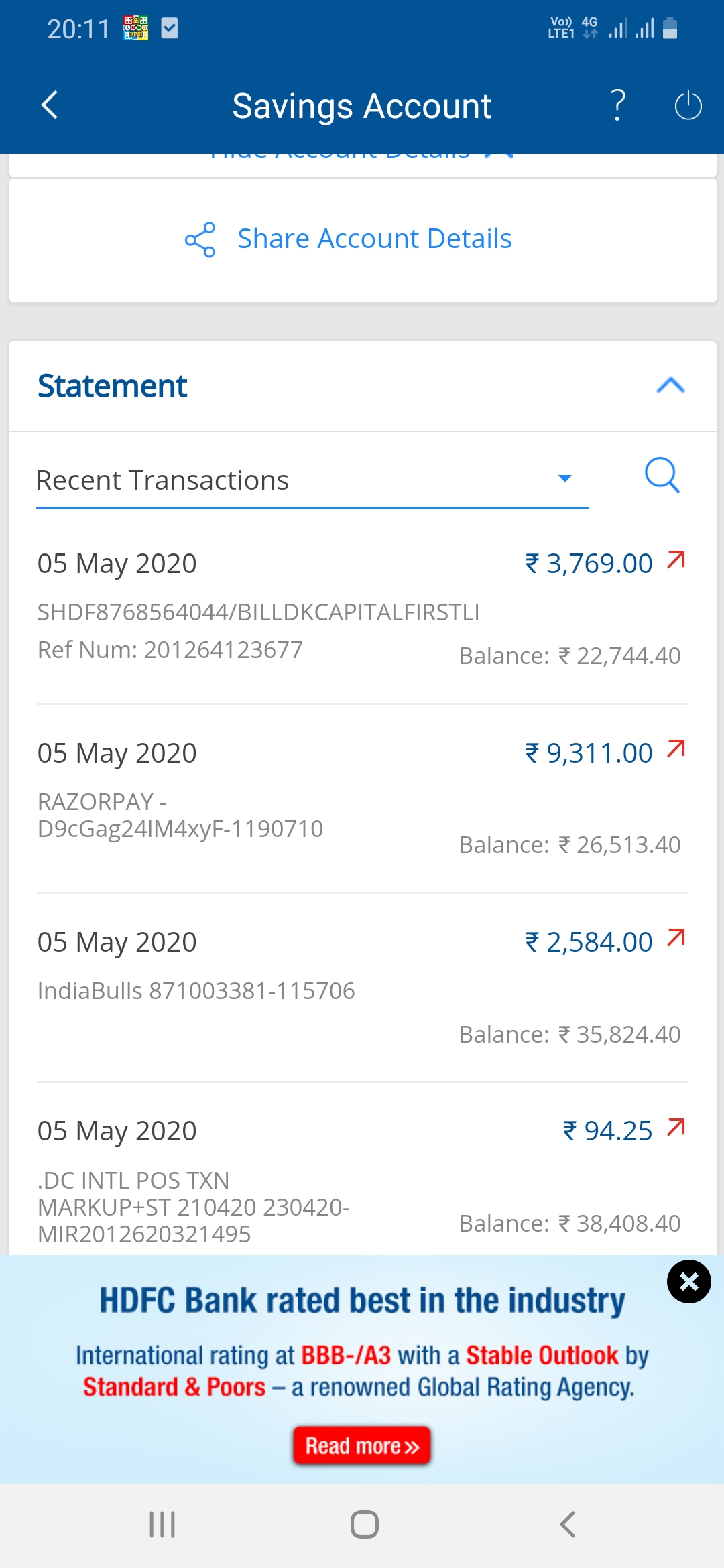Open the Recent Transactions dropdown
724x1568 pixels.
click(x=312, y=480)
